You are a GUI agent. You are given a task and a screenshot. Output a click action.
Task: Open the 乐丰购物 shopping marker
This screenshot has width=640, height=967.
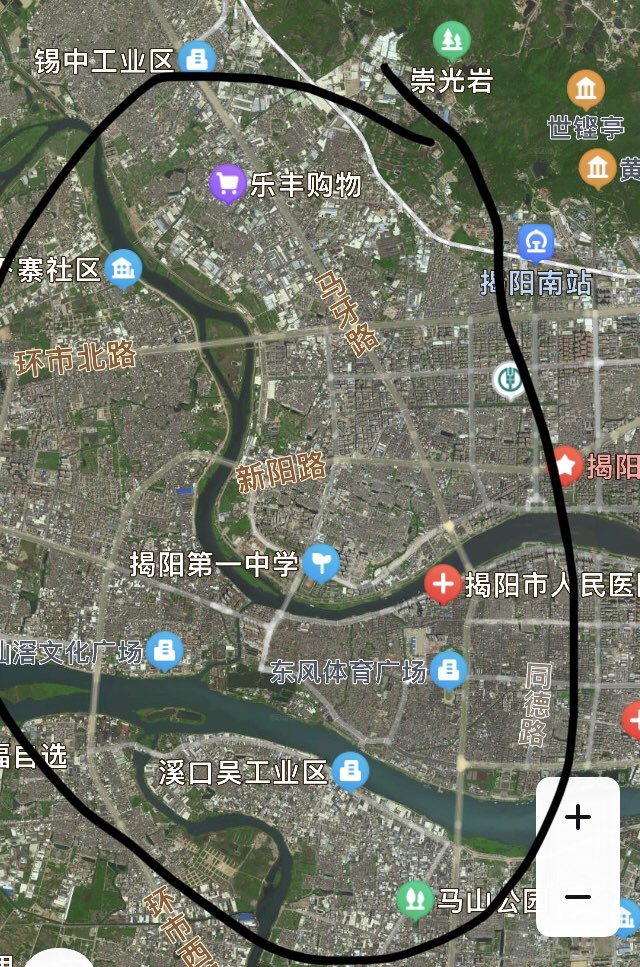click(227, 183)
